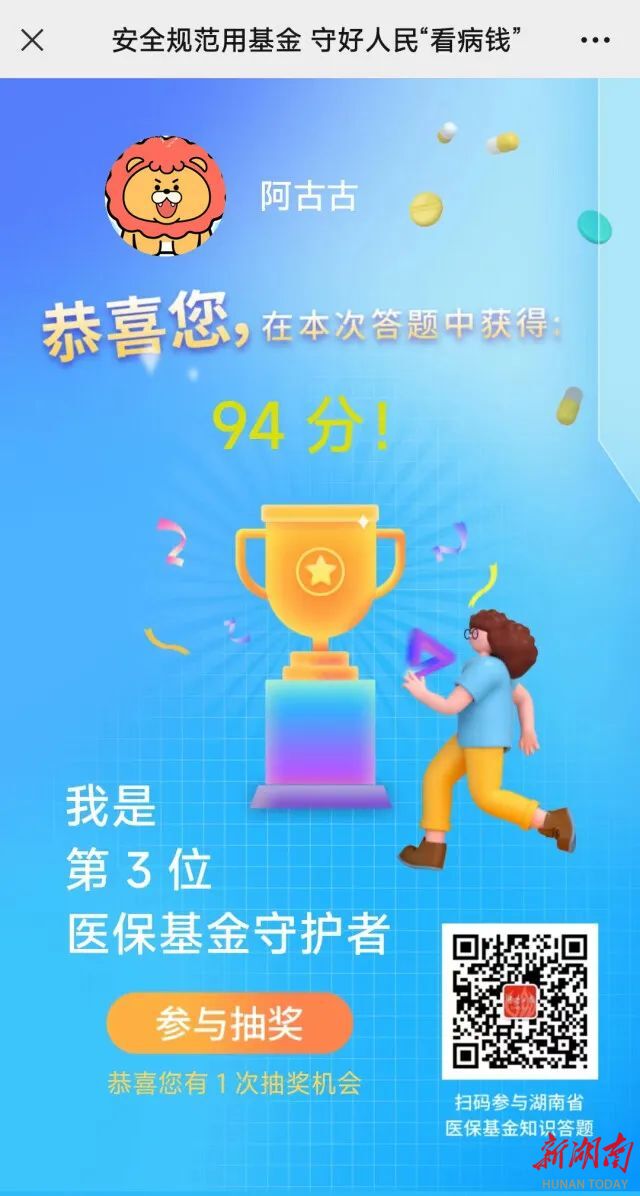Open the three-dot overflow menu

[595, 41]
